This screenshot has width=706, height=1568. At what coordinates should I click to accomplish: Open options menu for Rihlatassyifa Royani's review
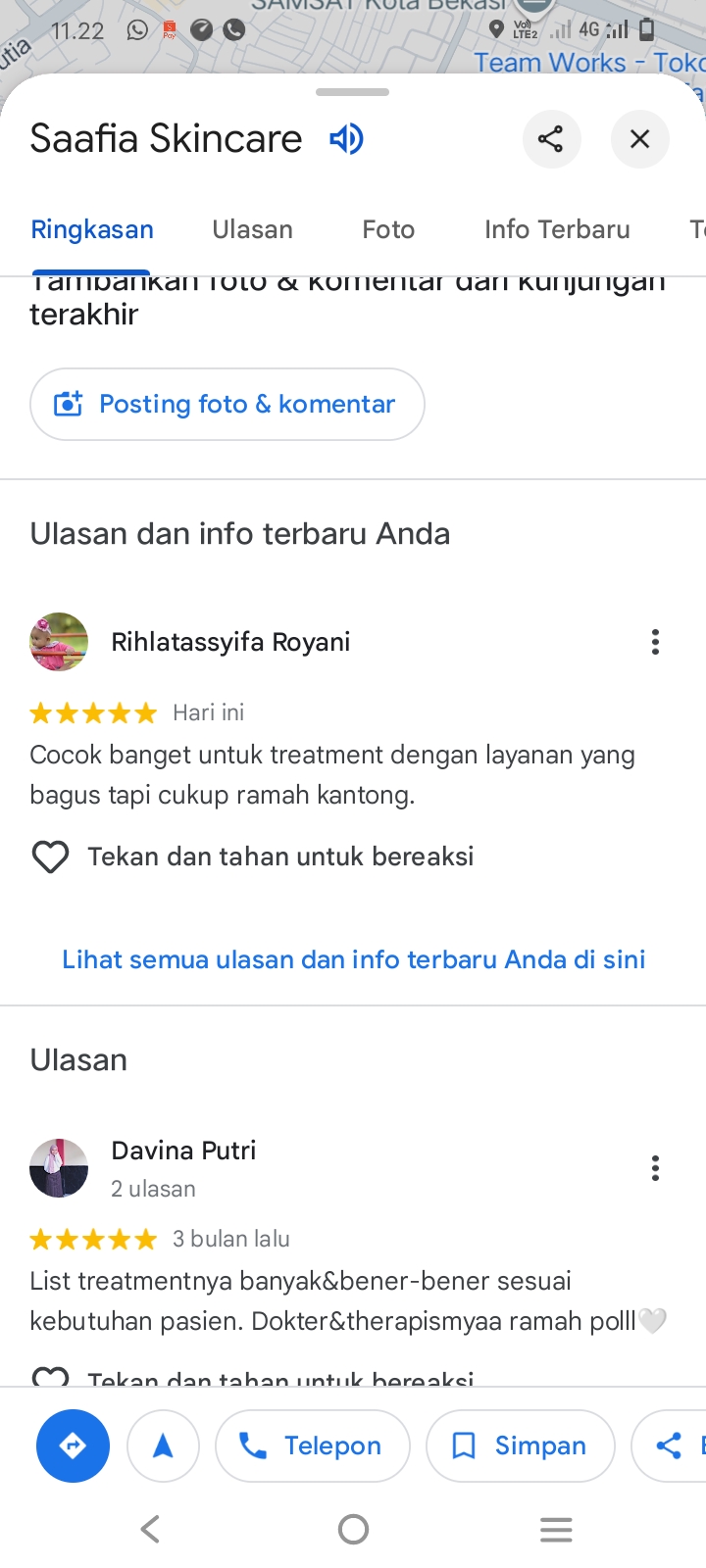pos(655,642)
